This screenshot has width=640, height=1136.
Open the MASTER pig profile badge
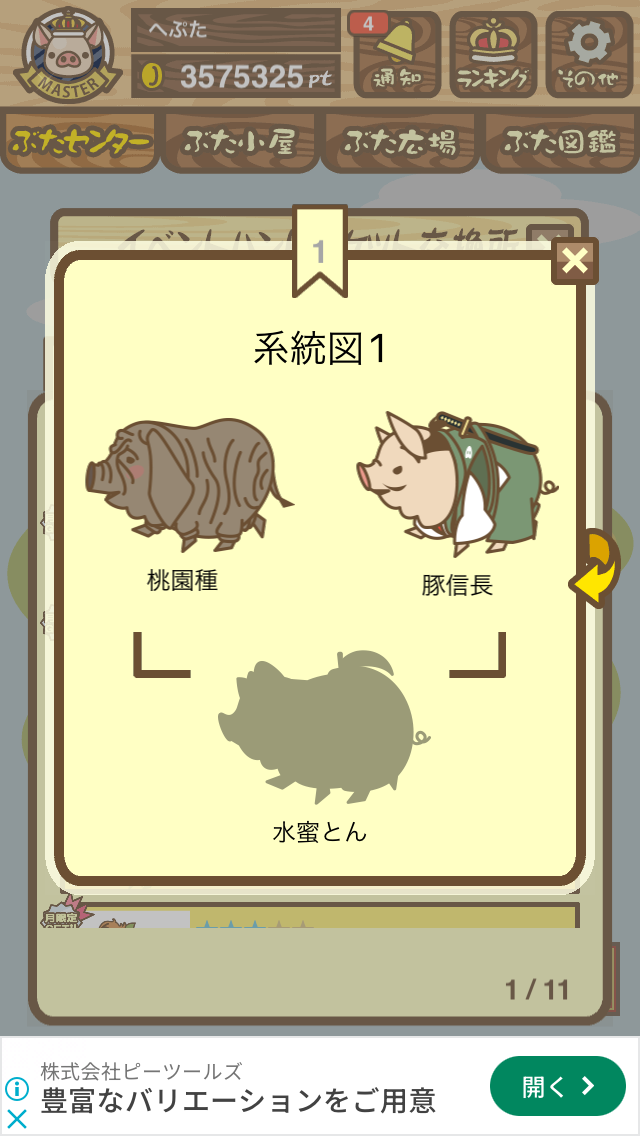coord(67,54)
